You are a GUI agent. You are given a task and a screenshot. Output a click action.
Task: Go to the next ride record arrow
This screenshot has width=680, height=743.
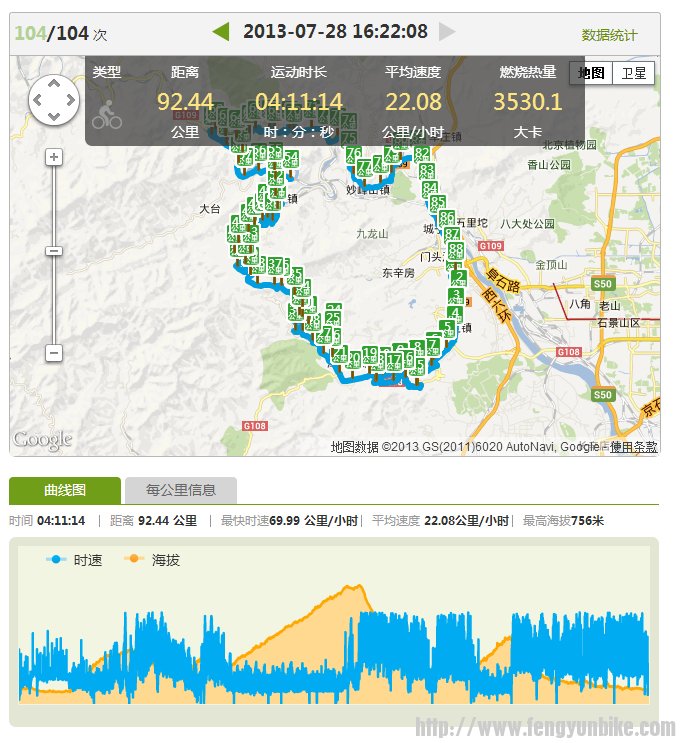point(447,32)
